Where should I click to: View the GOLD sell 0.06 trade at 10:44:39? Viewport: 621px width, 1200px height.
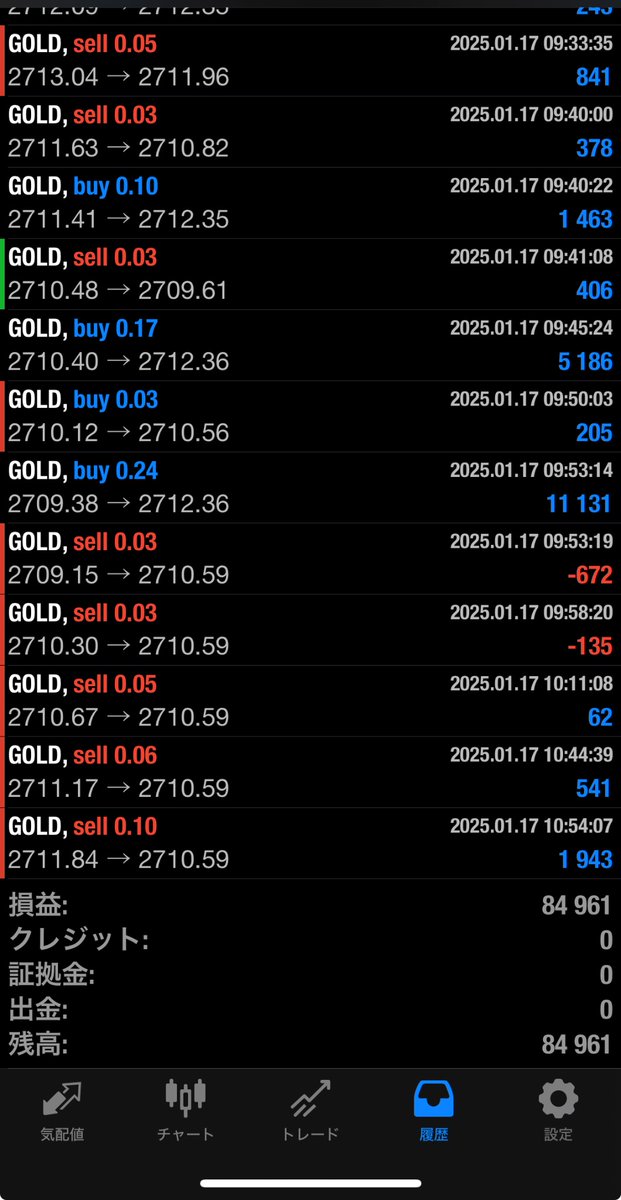coord(310,771)
